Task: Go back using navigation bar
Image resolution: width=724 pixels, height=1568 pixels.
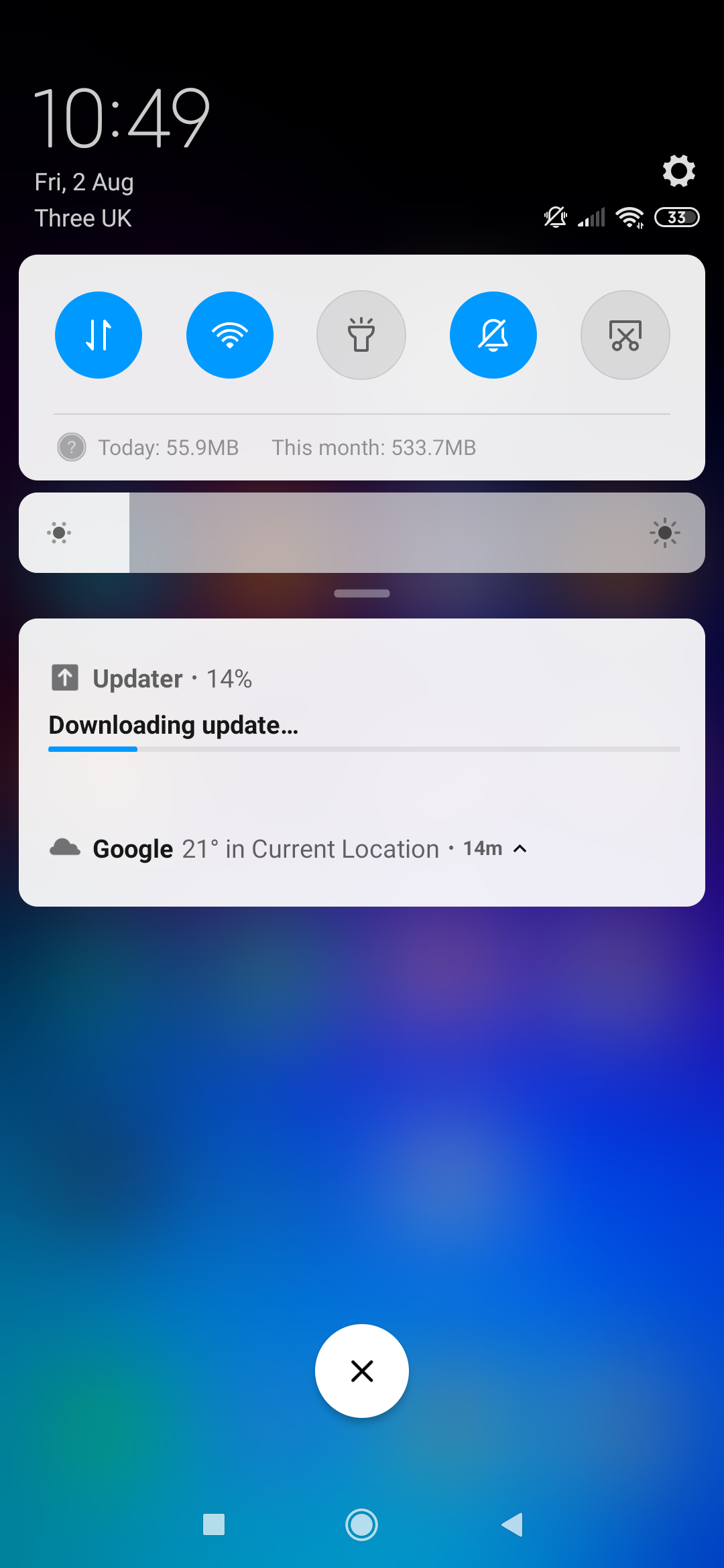Action: coord(512,1524)
